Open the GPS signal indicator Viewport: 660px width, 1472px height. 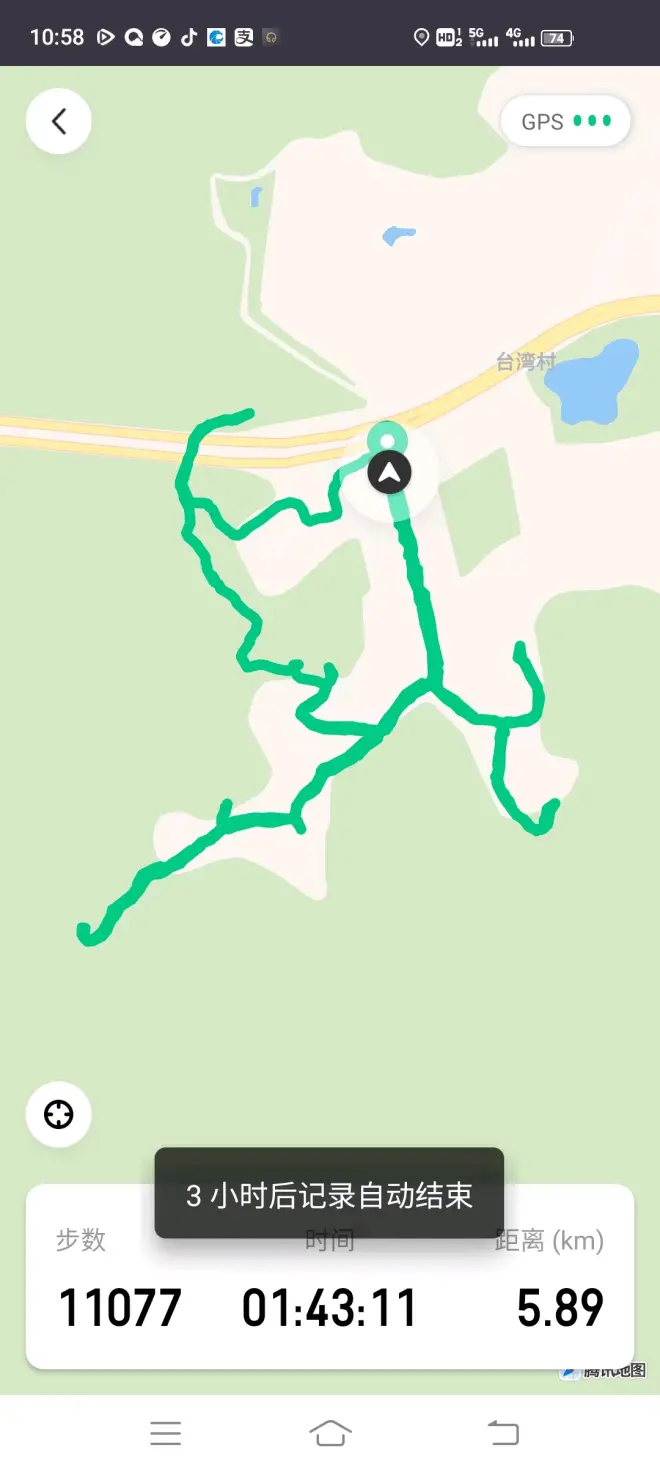(x=565, y=121)
